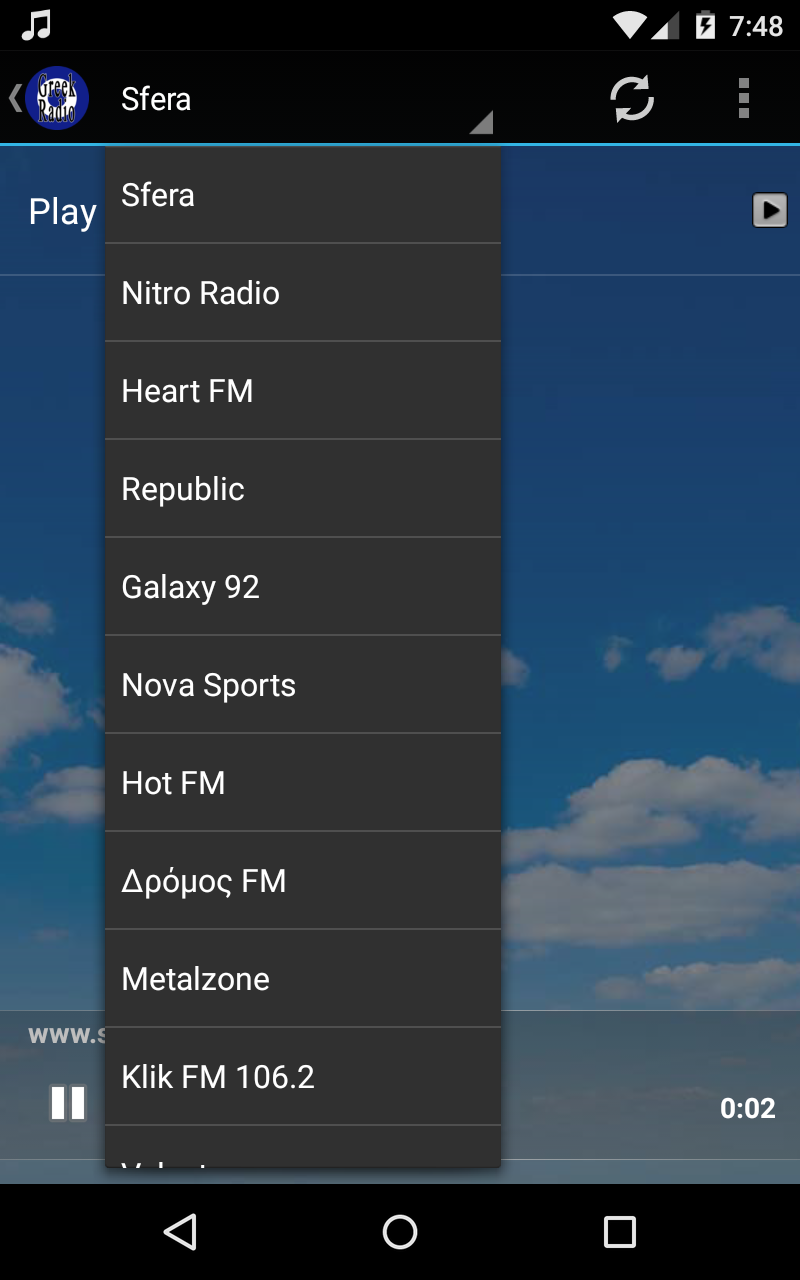
Task: Choose Klik FM 106.2 station
Action: (300, 1077)
